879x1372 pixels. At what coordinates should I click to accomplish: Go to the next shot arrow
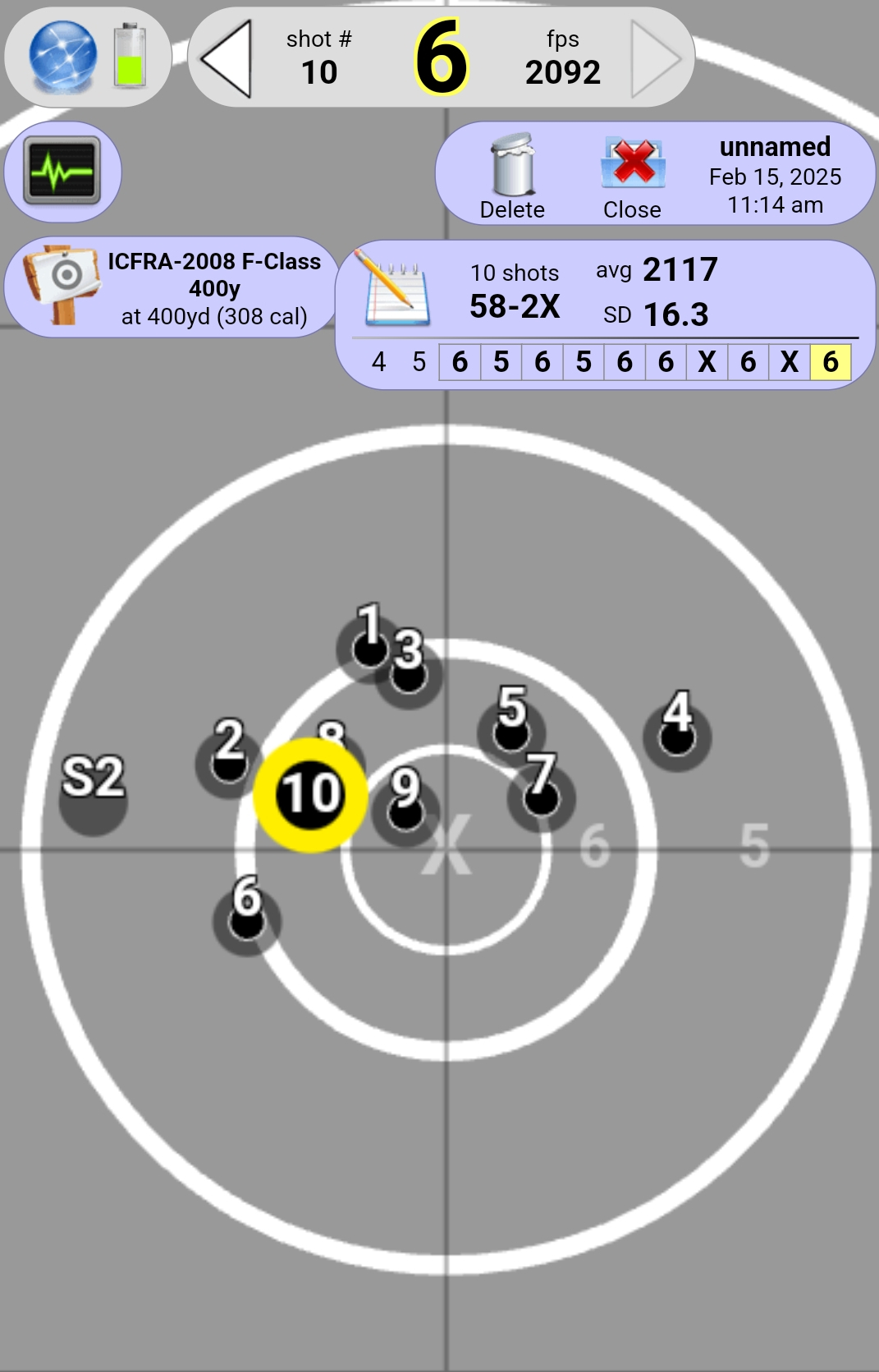click(x=655, y=59)
